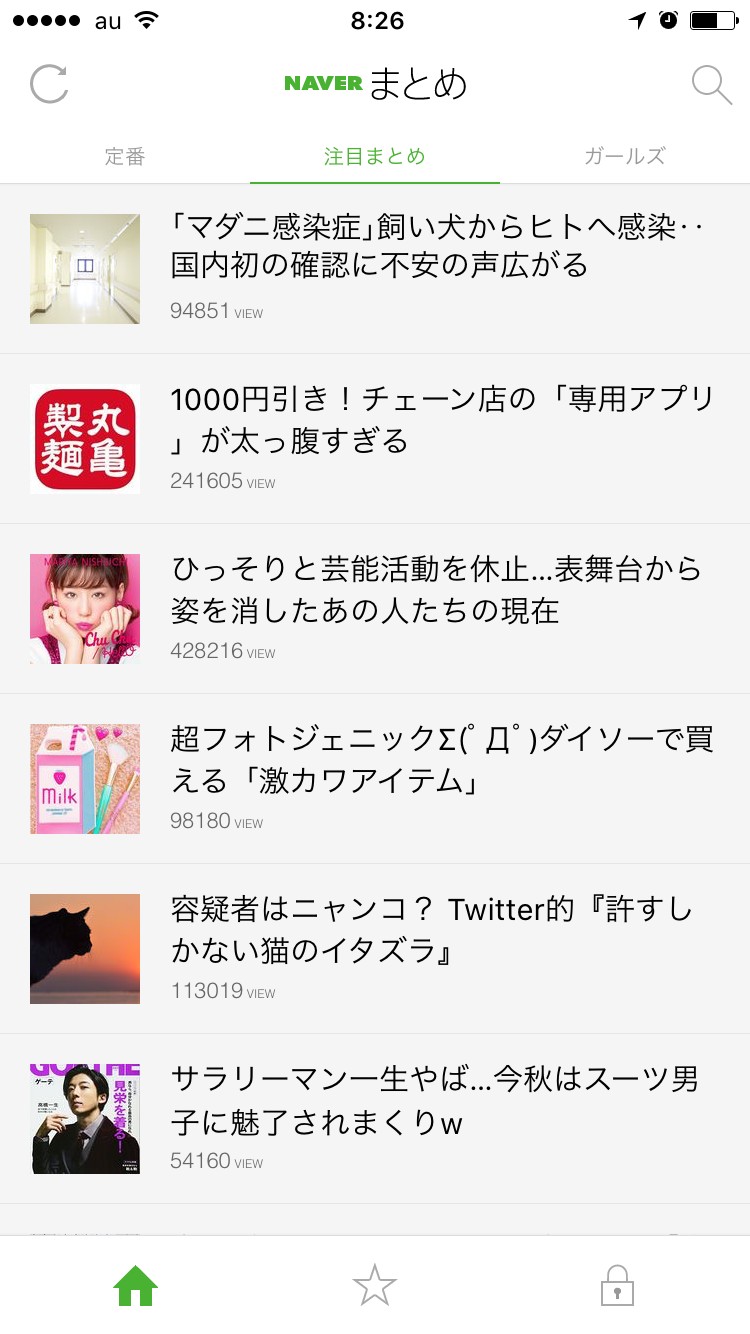Go to the home tab

point(135,1285)
